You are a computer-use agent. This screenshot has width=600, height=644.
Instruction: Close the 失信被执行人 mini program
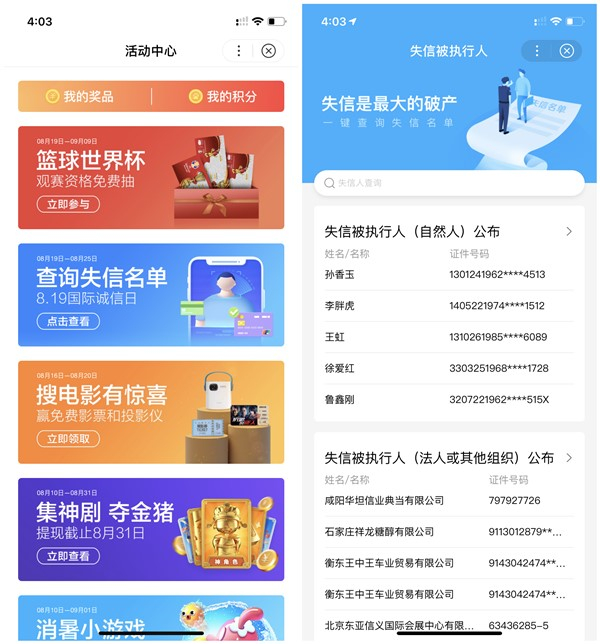point(567,51)
